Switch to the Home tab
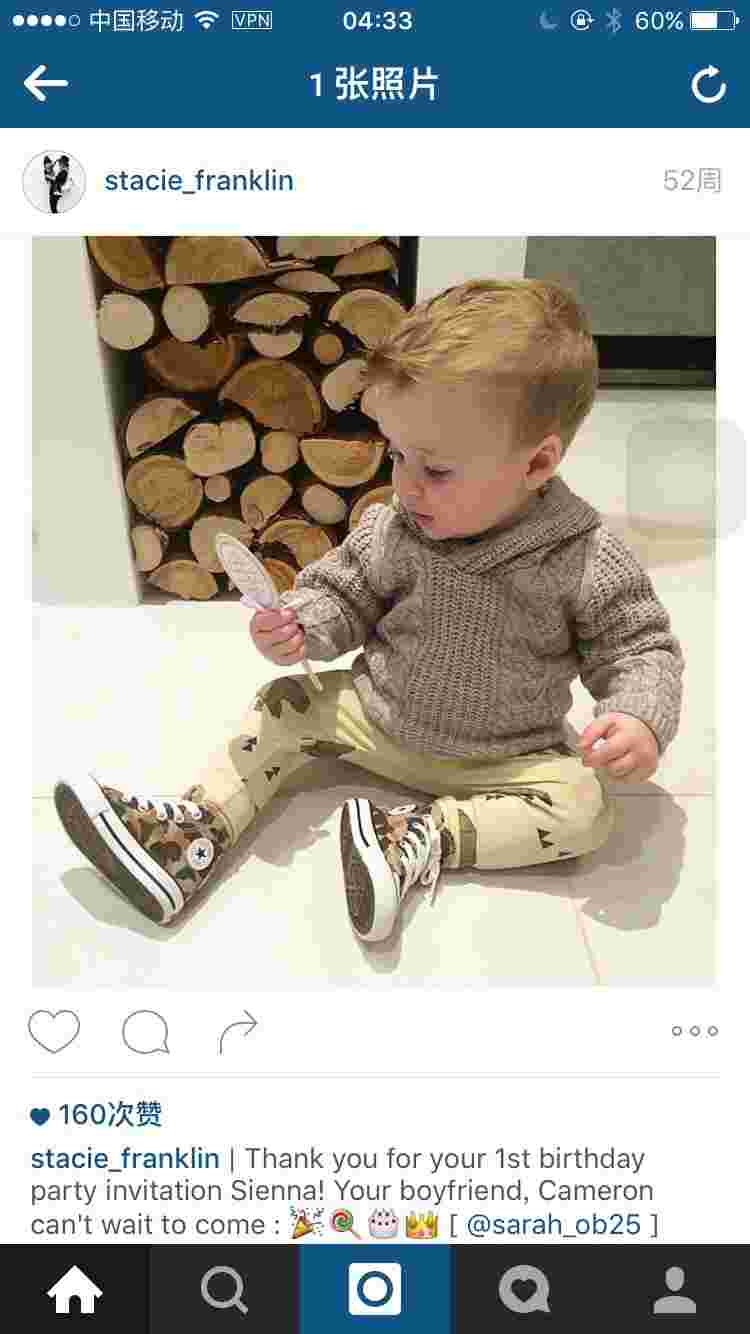 (x=75, y=1290)
